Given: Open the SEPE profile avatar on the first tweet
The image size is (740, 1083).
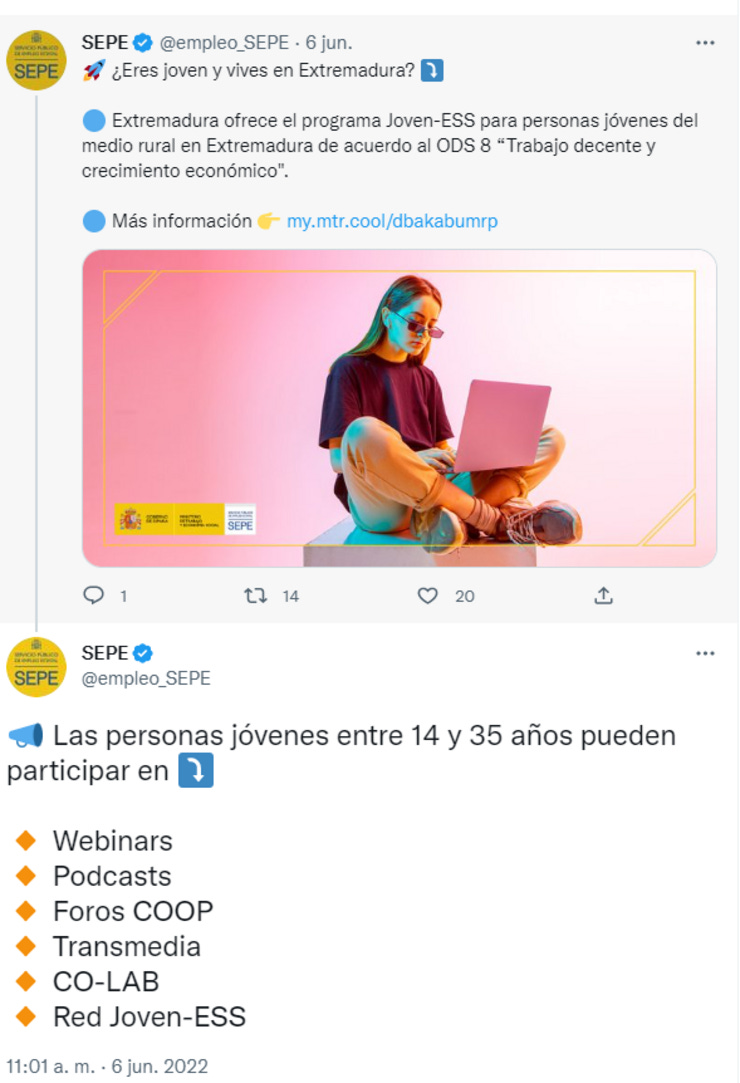Looking at the screenshot, I should [36, 60].
